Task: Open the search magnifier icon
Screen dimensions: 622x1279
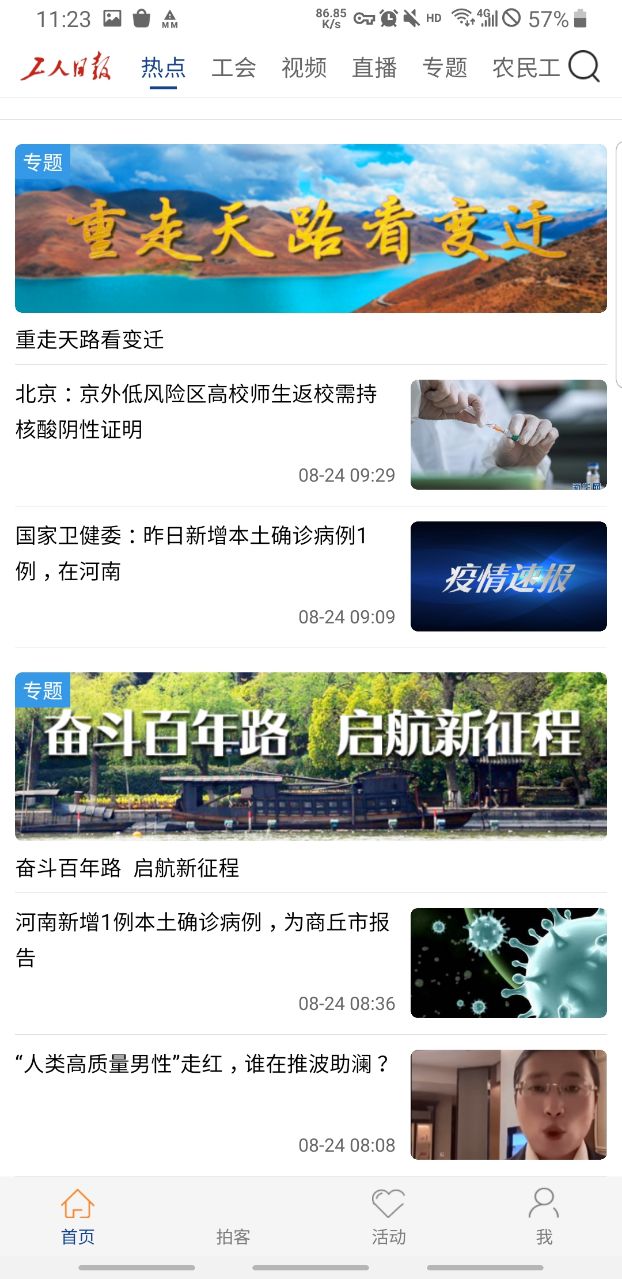Action: [x=584, y=67]
